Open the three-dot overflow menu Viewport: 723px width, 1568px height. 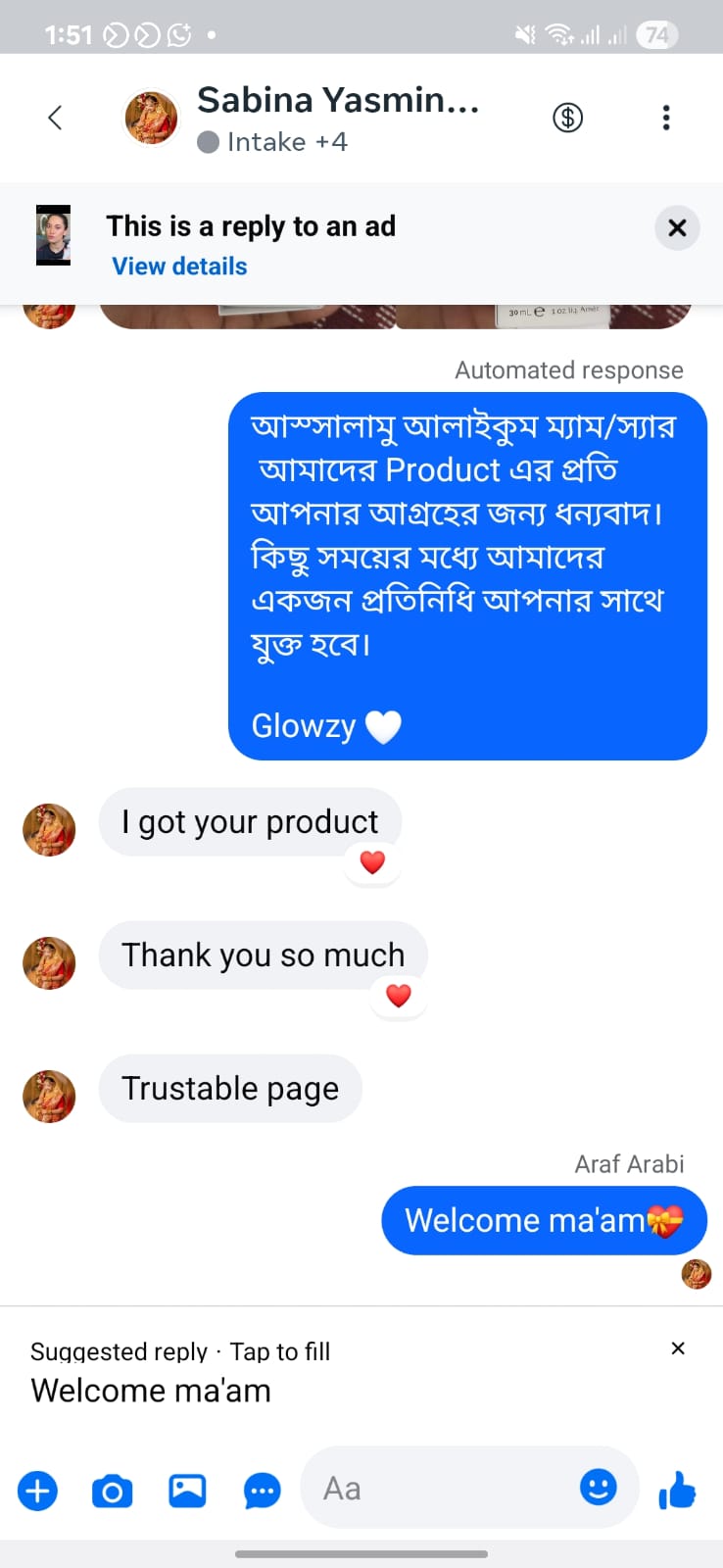666,118
